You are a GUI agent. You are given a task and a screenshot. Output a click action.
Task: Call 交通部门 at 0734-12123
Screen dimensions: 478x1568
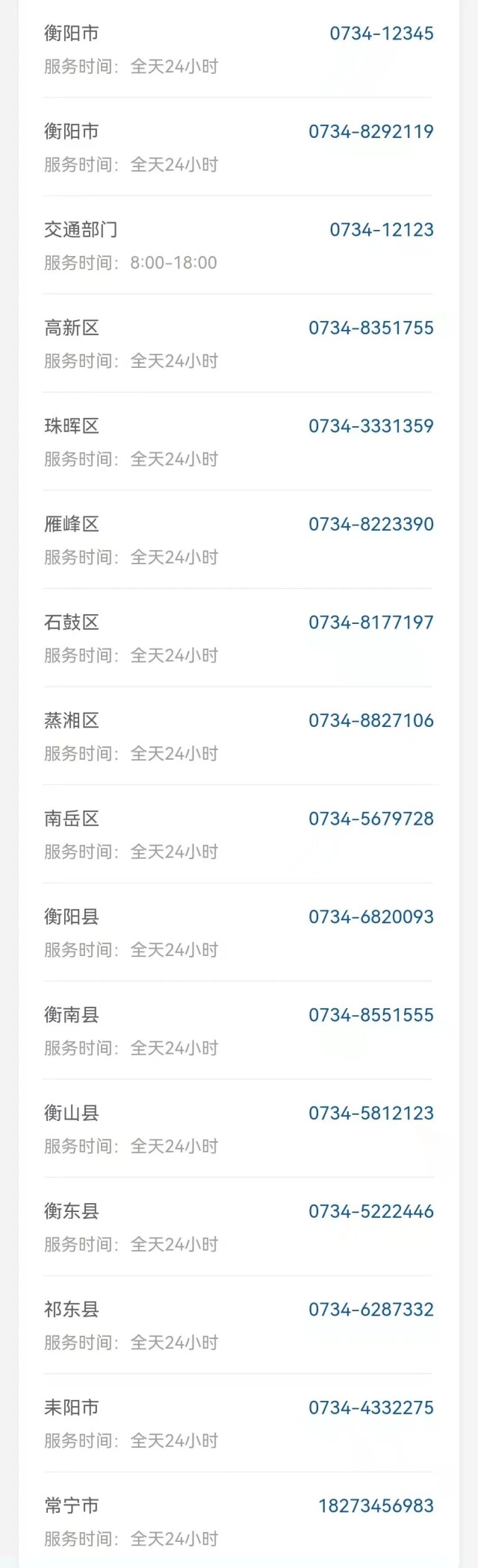click(x=381, y=230)
